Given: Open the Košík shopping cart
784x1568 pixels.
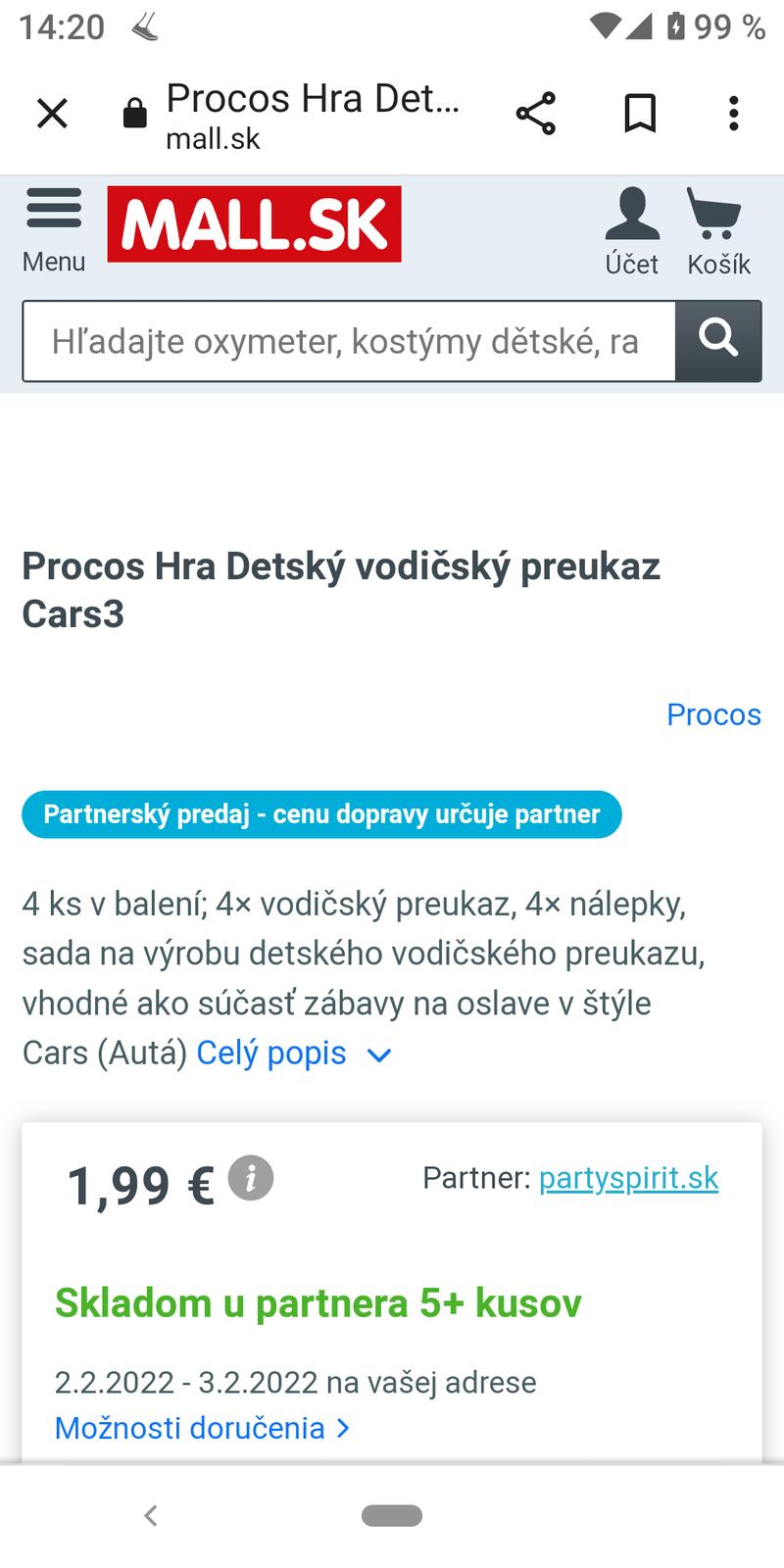Looking at the screenshot, I should pyautogui.click(x=718, y=231).
